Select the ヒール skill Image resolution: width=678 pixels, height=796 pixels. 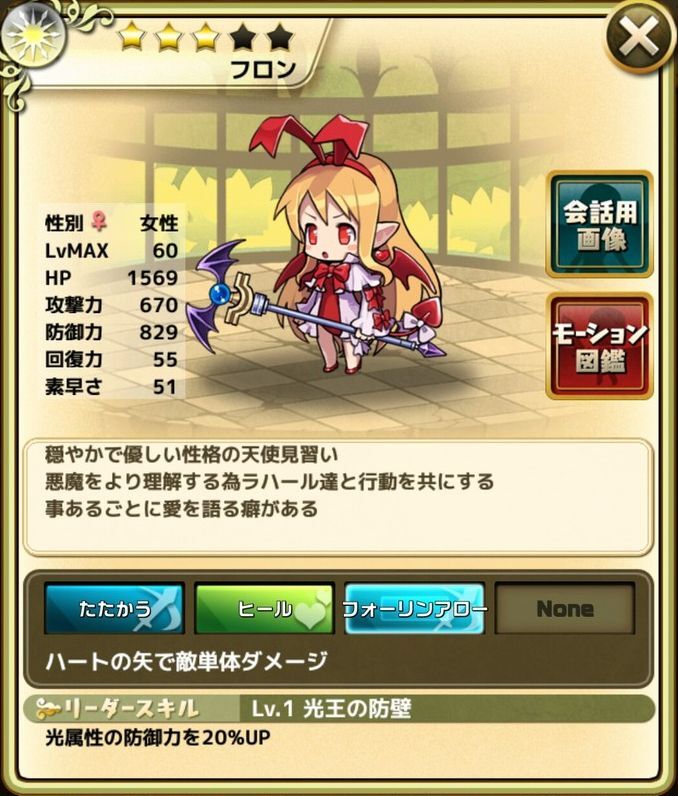[264, 609]
